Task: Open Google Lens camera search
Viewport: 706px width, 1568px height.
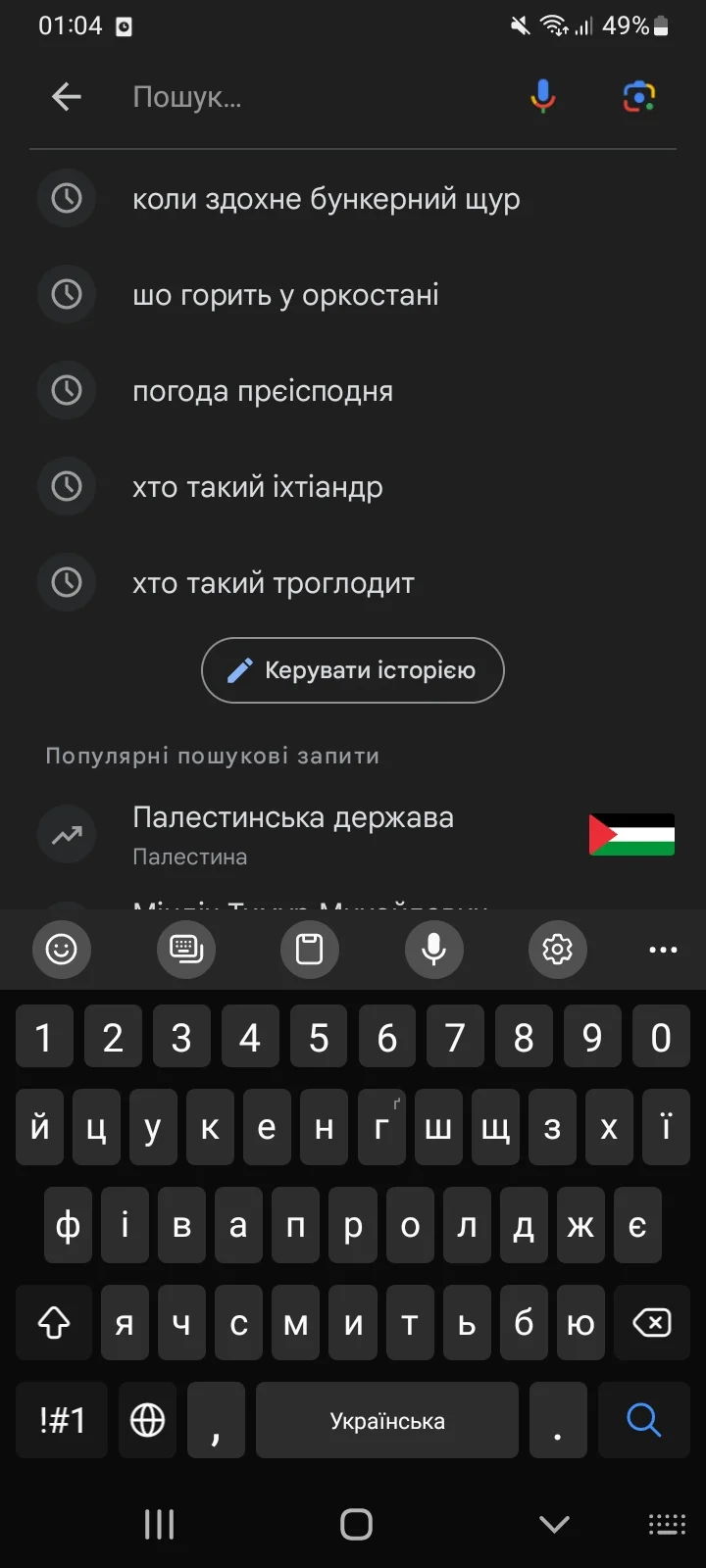Action: click(638, 96)
